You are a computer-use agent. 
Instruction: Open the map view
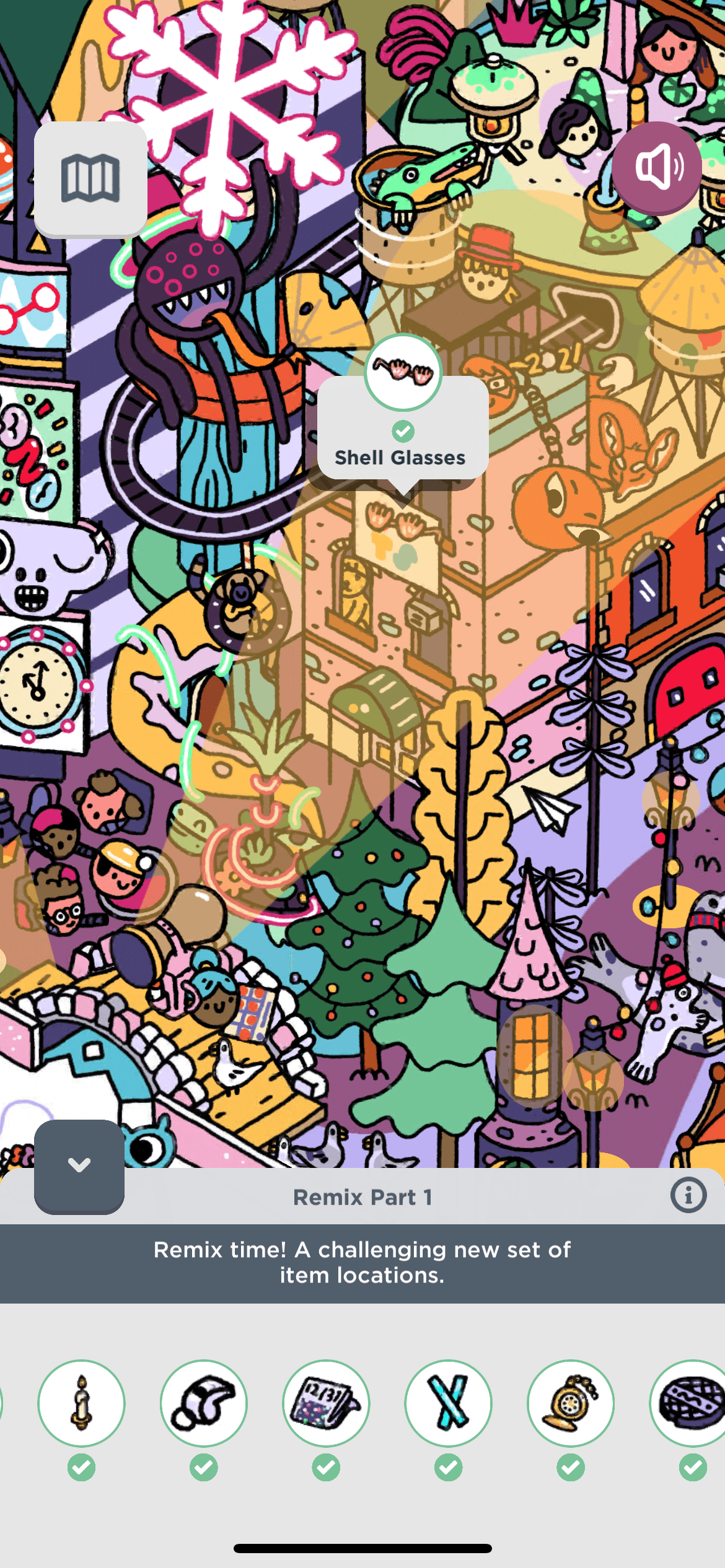90,178
